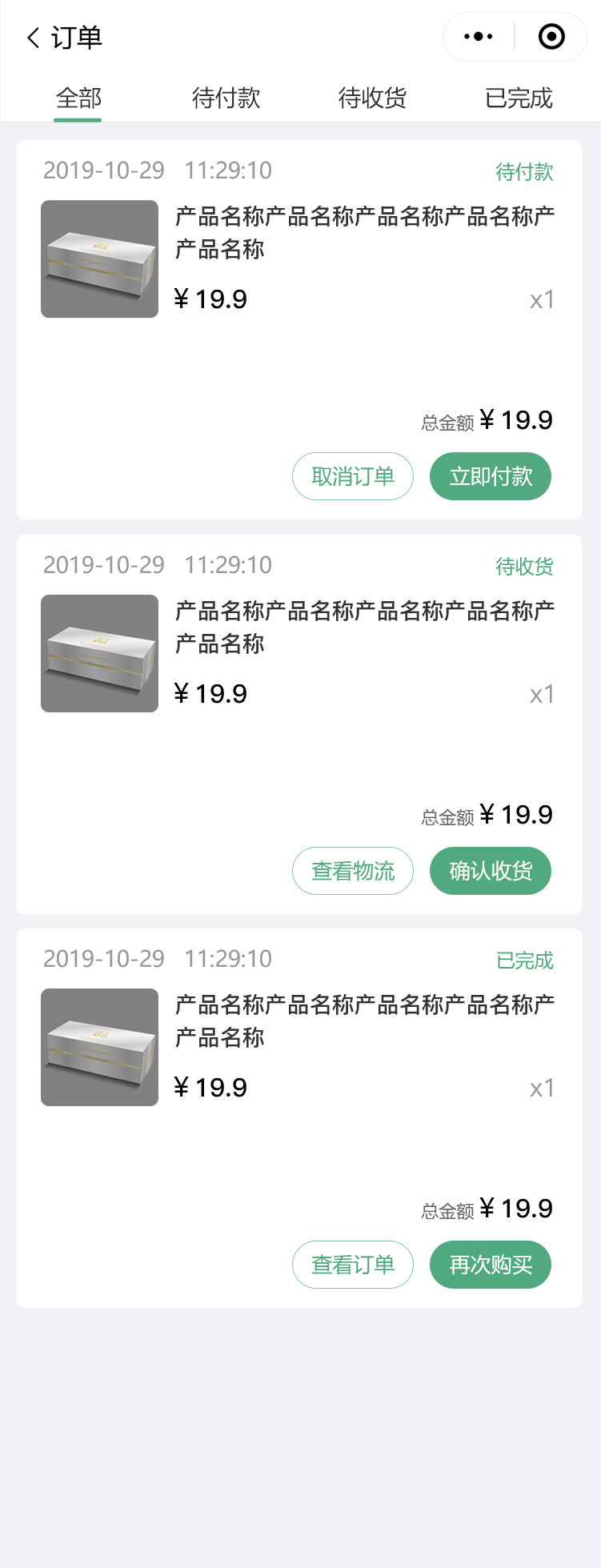Image resolution: width=601 pixels, height=1568 pixels.
Task: Open the product image of the 已完成 order
Action: click(99, 1047)
